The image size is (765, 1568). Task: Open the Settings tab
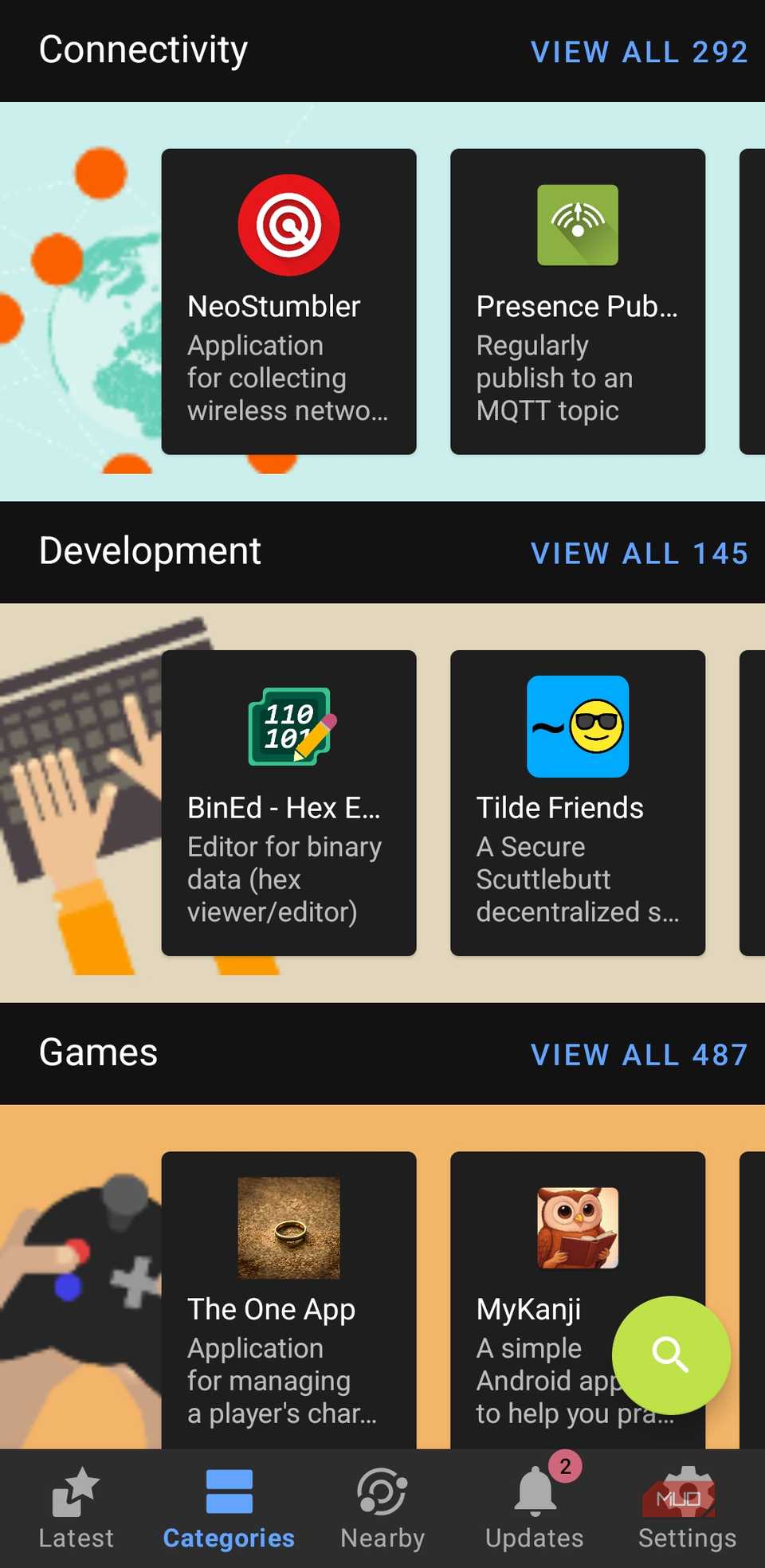click(x=687, y=1507)
